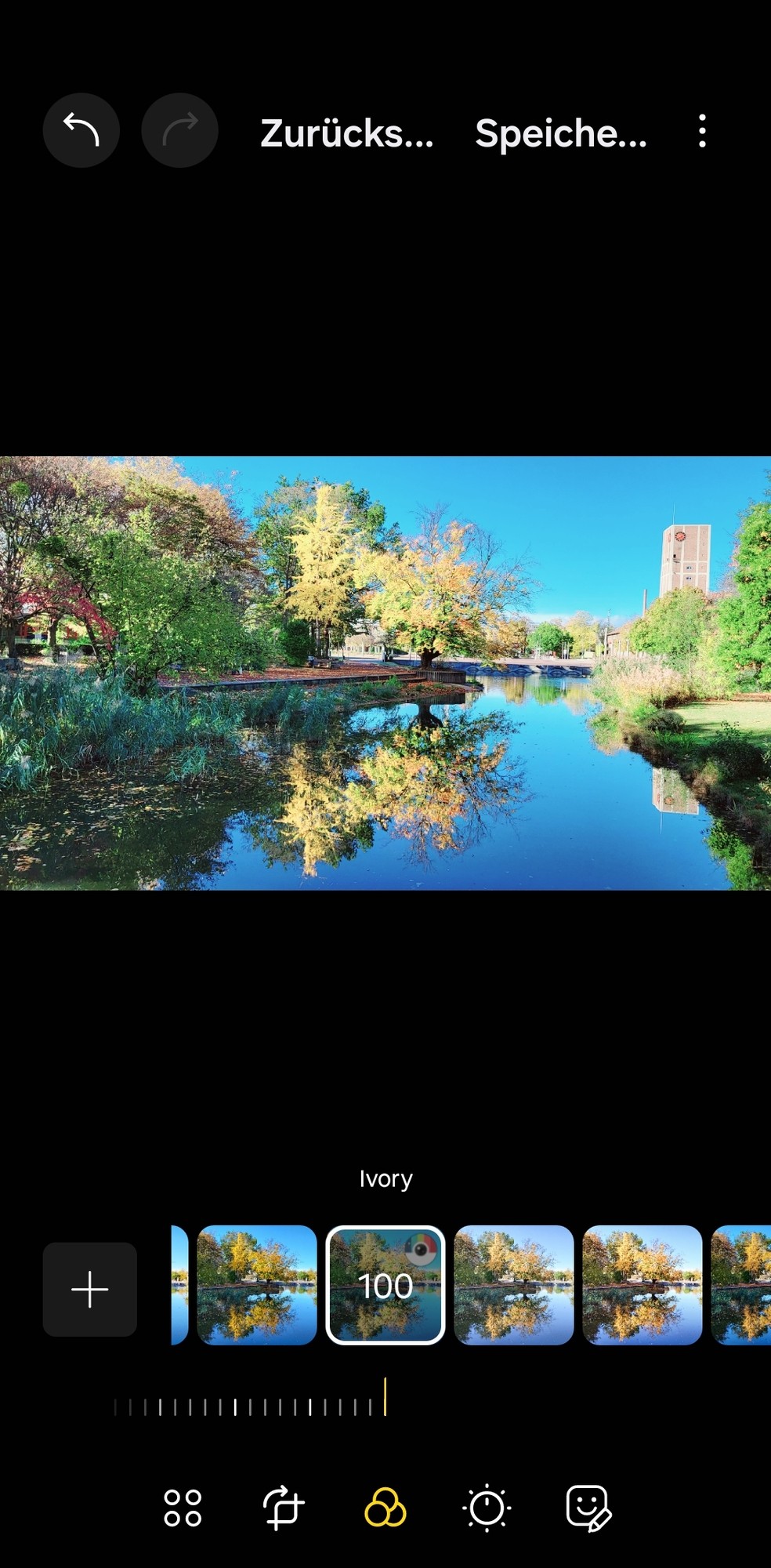Viewport: 771px width, 1568px height.
Task: Tap Zurücksetzen to reset changes
Action: point(346,133)
